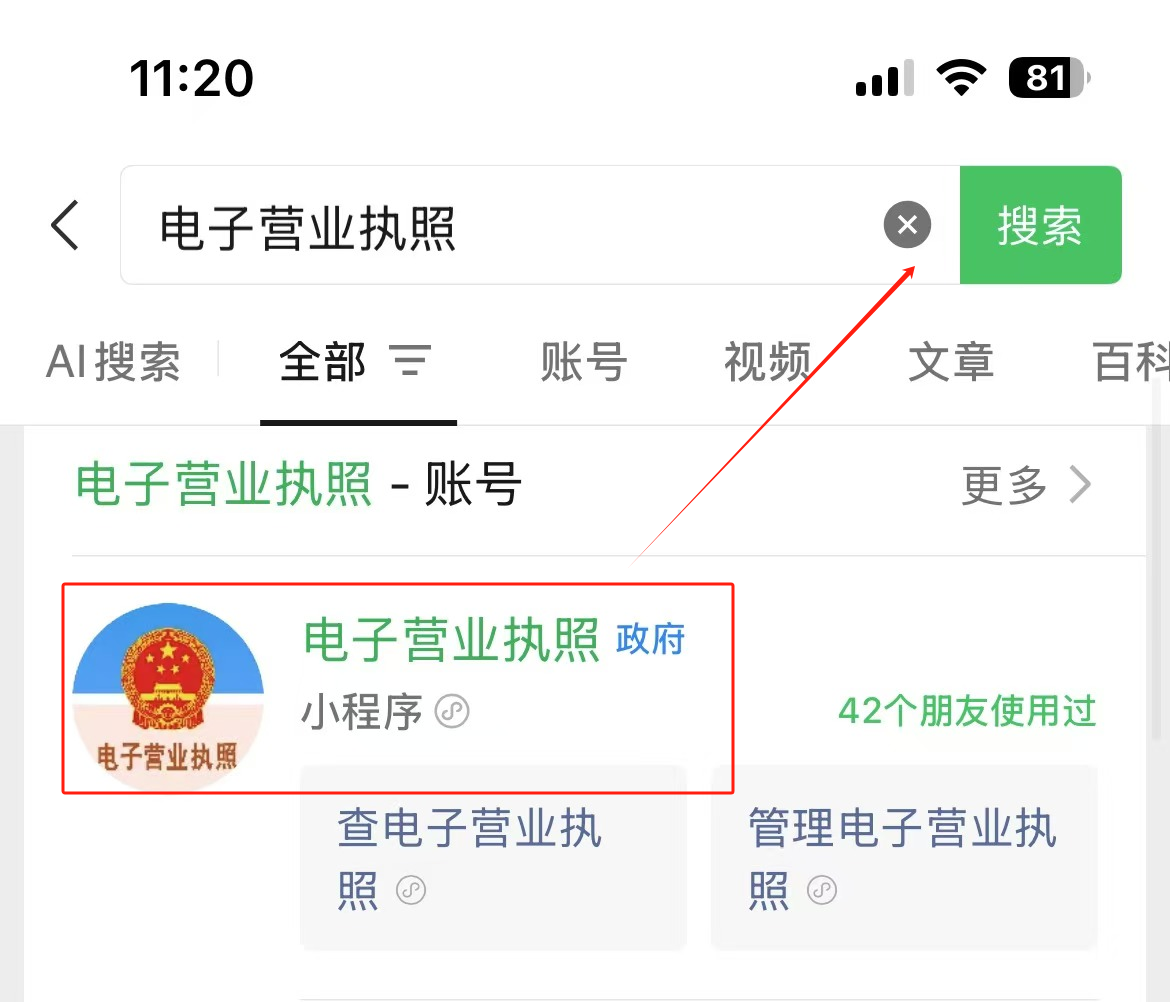Go back using the back arrow
The width and height of the screenshot is (1170, 1002).
pyautogui.click(x=66, y=225)
